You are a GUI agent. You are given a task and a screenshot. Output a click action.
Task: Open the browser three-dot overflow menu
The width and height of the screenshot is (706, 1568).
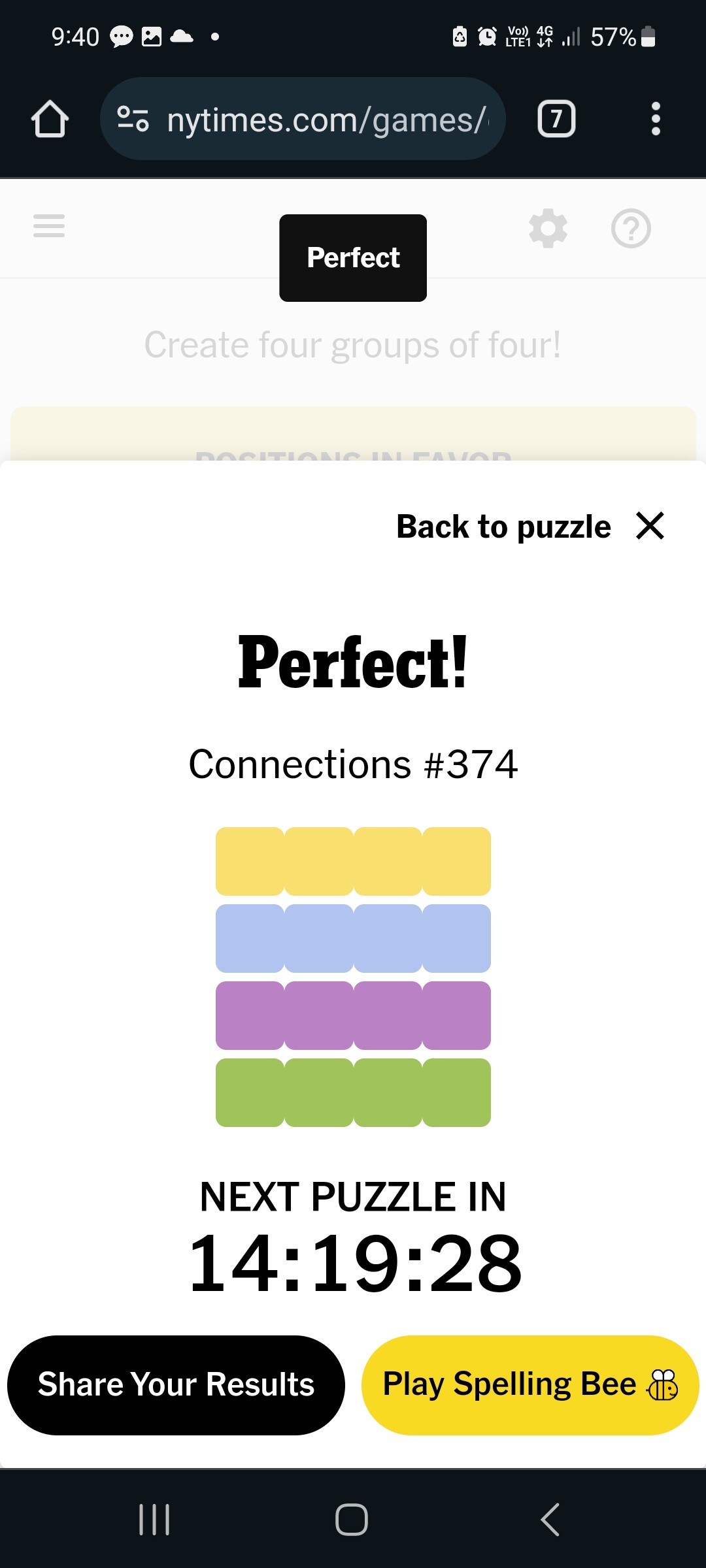[x=656, y=119]
